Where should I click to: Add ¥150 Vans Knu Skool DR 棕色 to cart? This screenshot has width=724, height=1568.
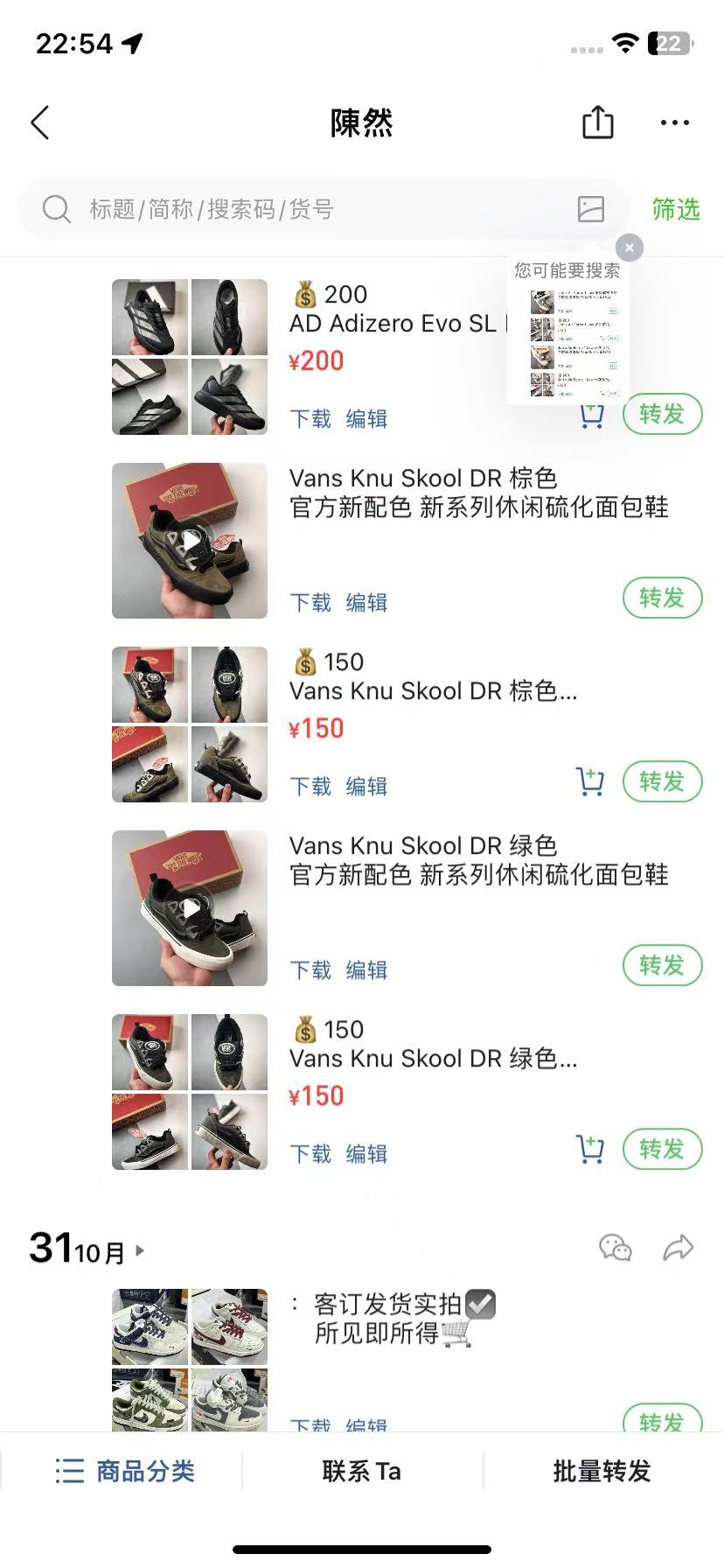591,781
